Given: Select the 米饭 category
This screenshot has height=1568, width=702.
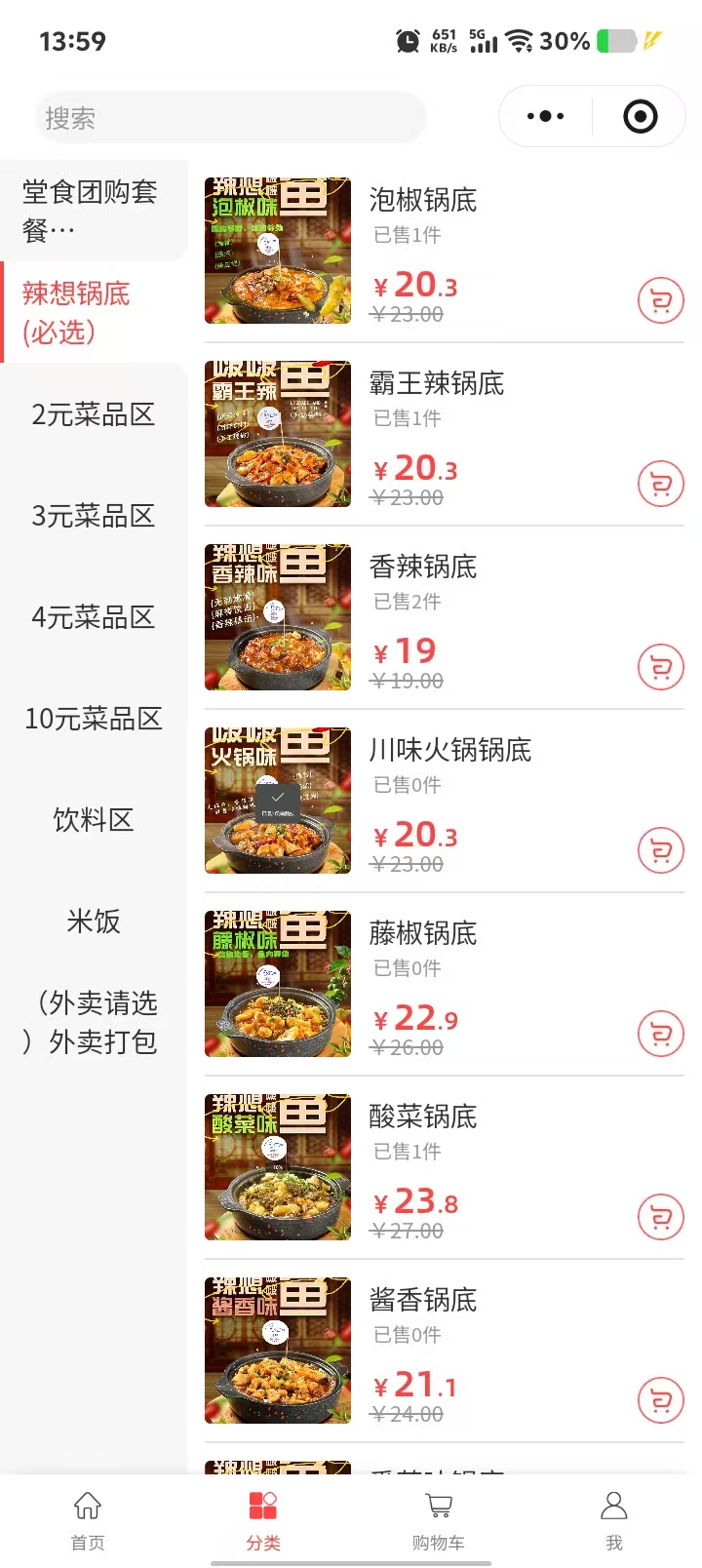Looking at the screenshot, I should tap(94, 921).
